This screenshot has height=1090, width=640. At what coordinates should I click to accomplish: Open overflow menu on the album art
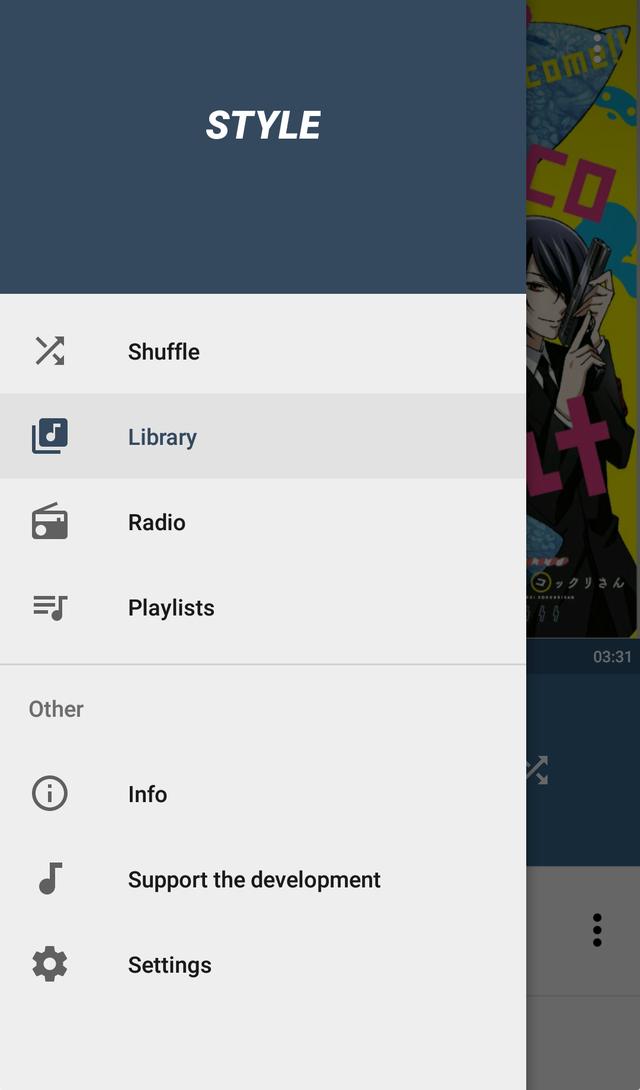coord(598,49)
